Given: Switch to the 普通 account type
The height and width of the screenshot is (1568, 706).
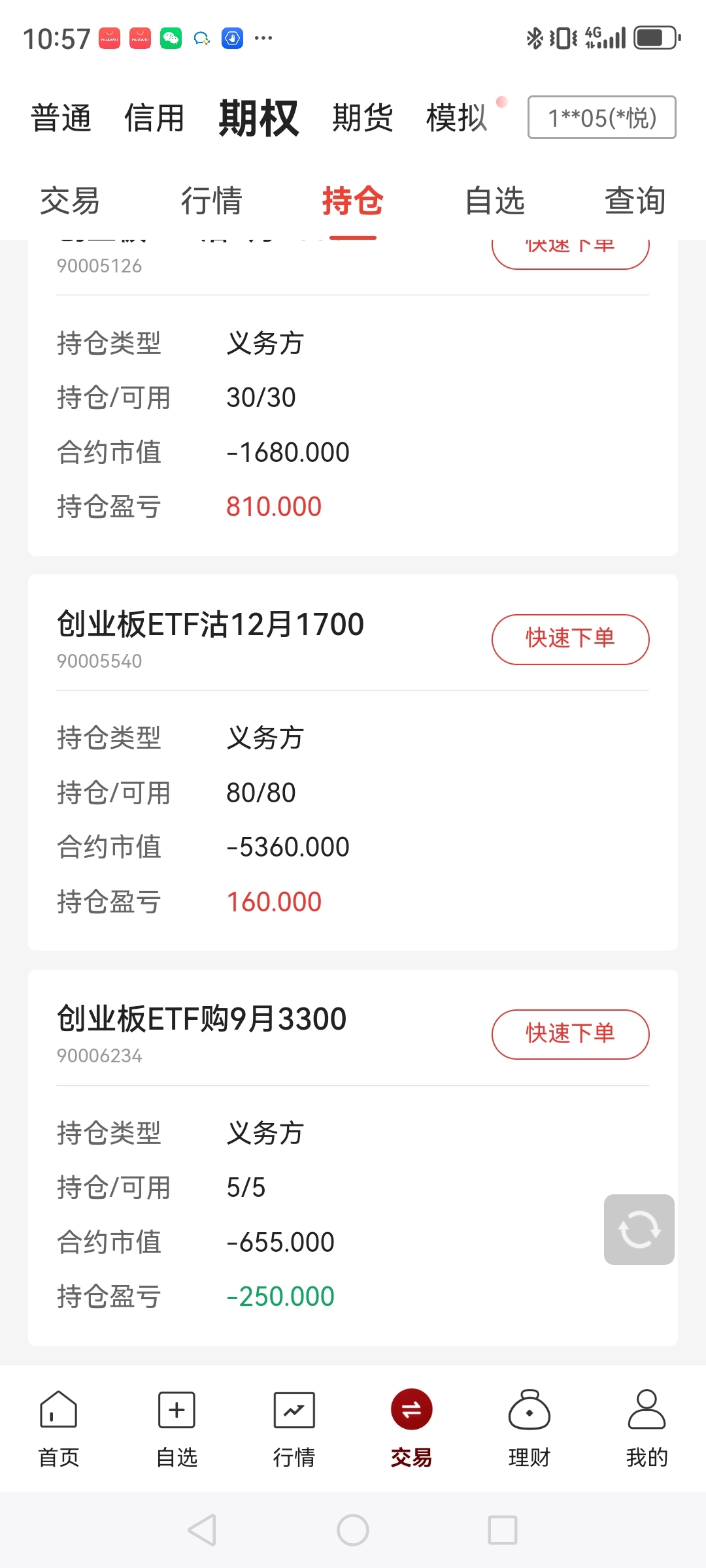Looking at the screenshot, I should (61, 118).
